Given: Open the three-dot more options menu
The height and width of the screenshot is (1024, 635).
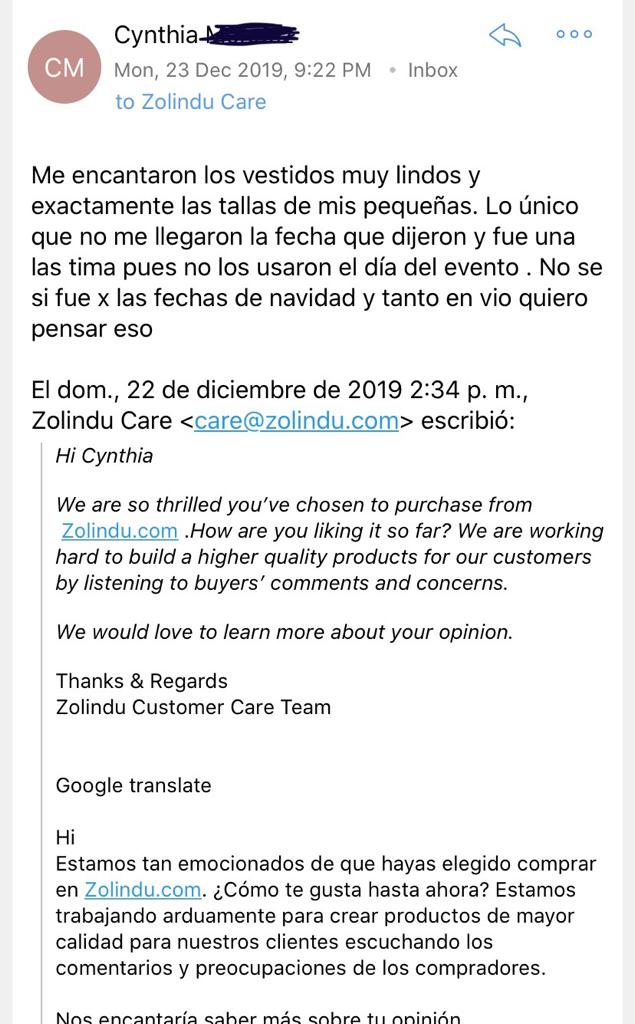Looking at the screenshot, I should tap(574, 35).
